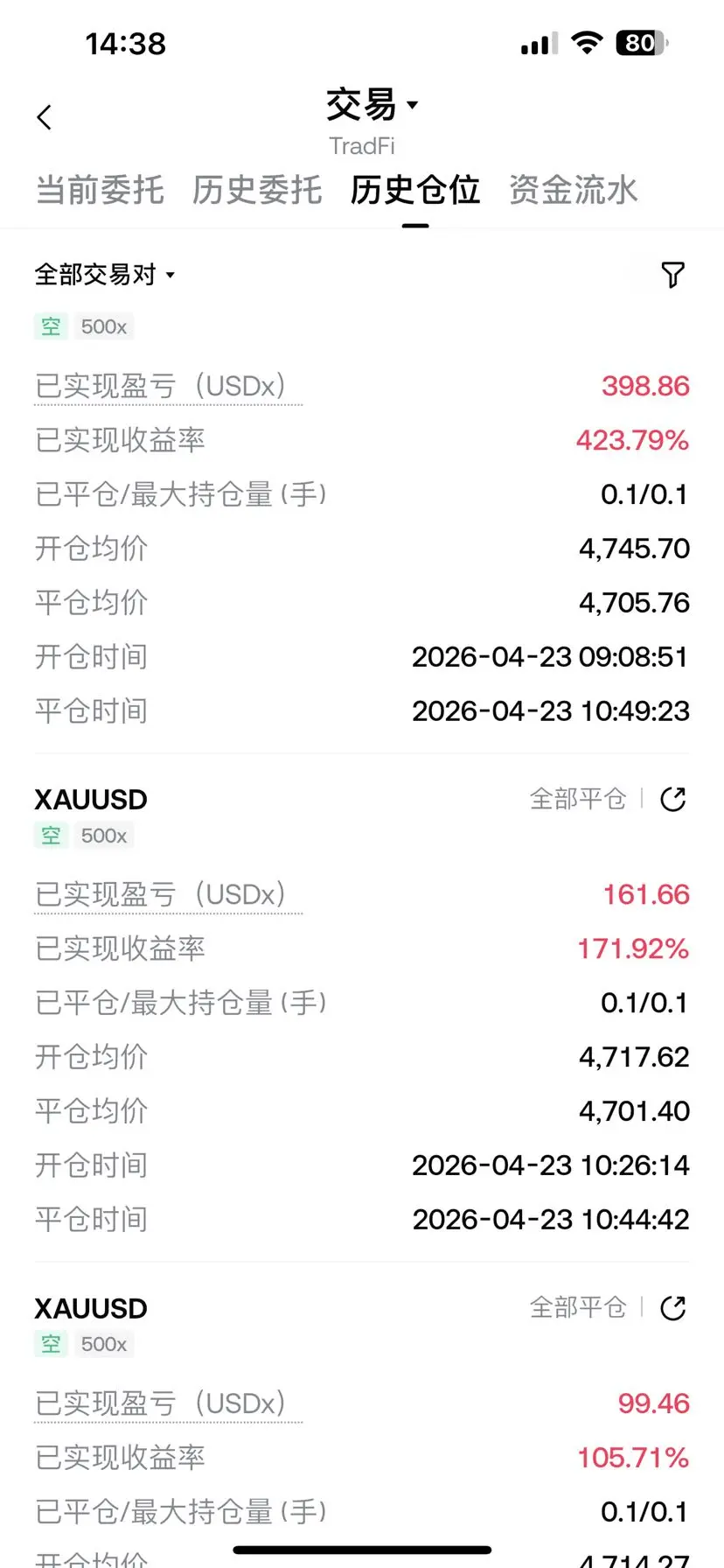The image size is (724, 1568).
Task: Switch to the 当前委托 tab
Action: [100, 190]
